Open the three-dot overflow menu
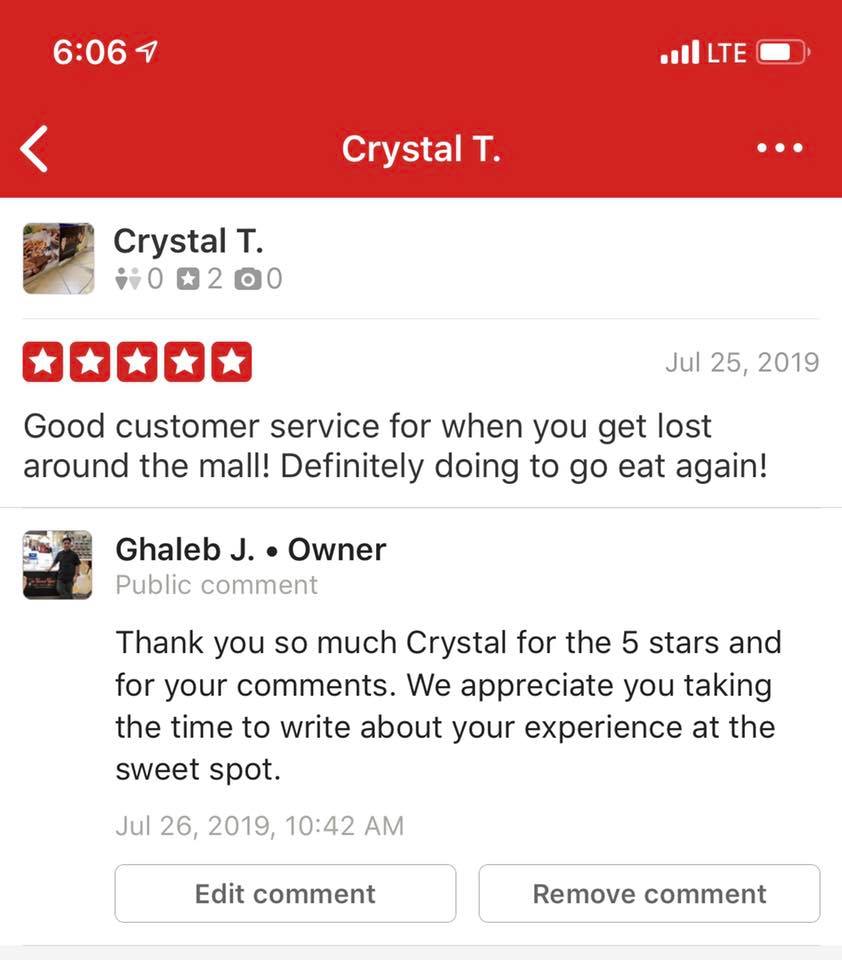 coord(780,149)
